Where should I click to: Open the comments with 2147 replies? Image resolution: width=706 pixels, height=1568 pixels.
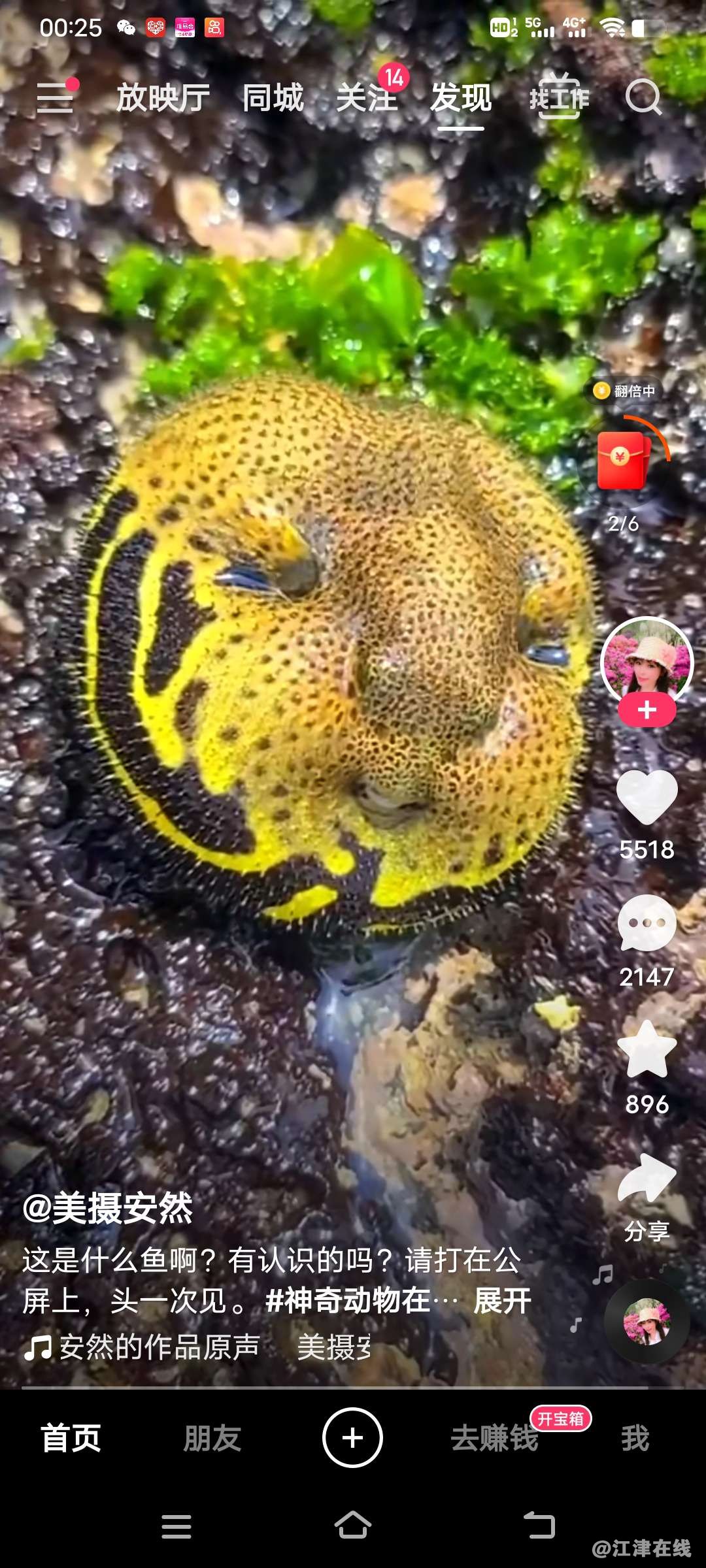pyautogui.click(x=647, y=923)
